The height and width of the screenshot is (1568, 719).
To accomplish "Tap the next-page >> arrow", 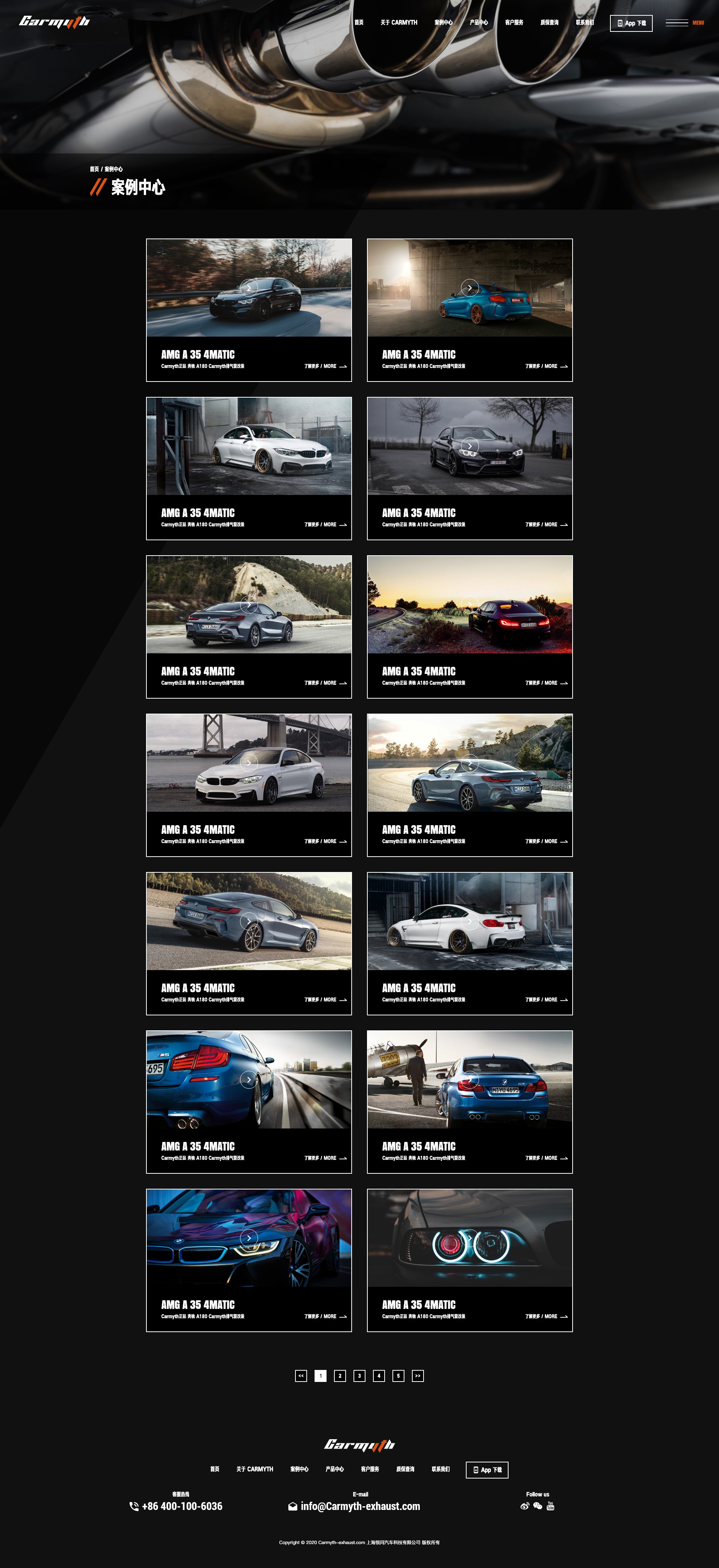I will click(x=418, y=1376).
